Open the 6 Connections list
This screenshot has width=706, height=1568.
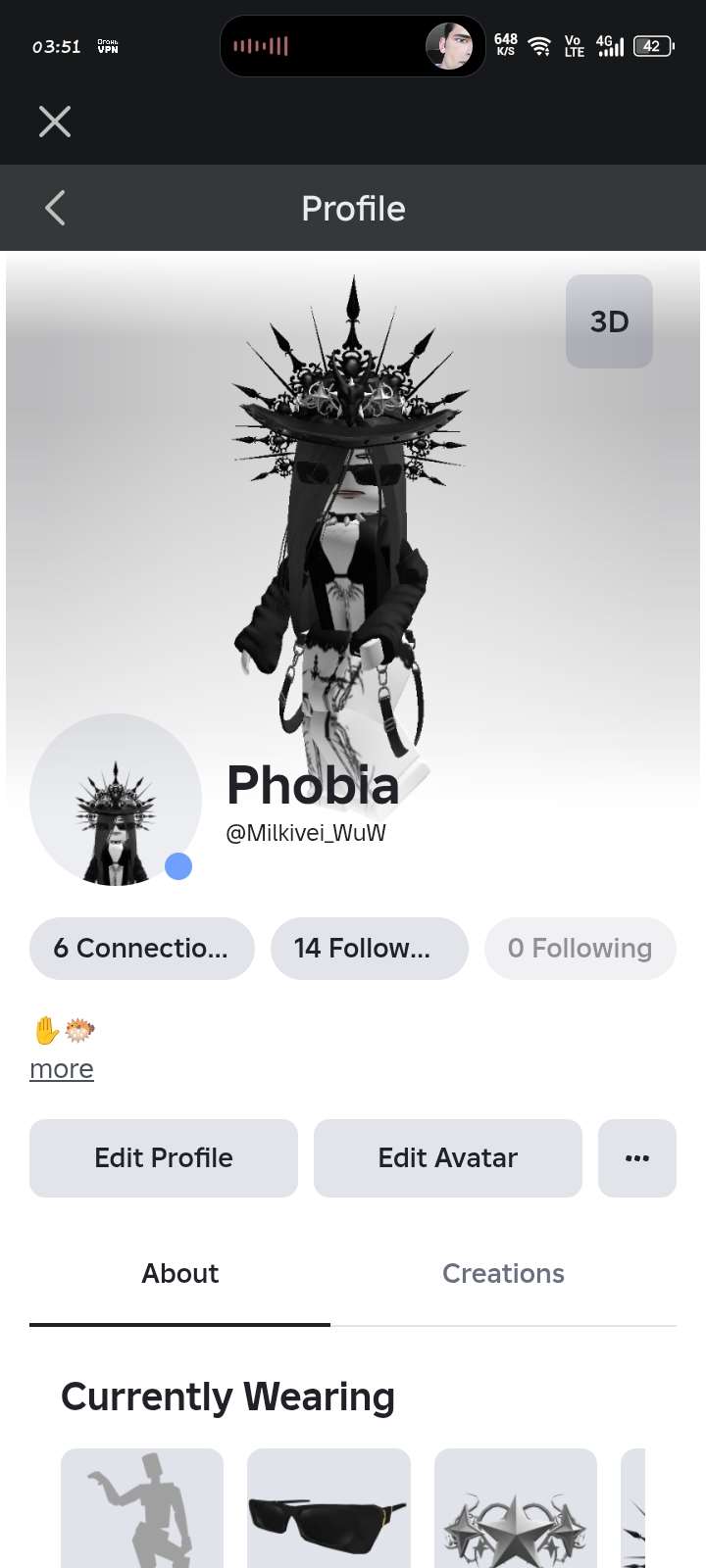click(x=141, y=948)
